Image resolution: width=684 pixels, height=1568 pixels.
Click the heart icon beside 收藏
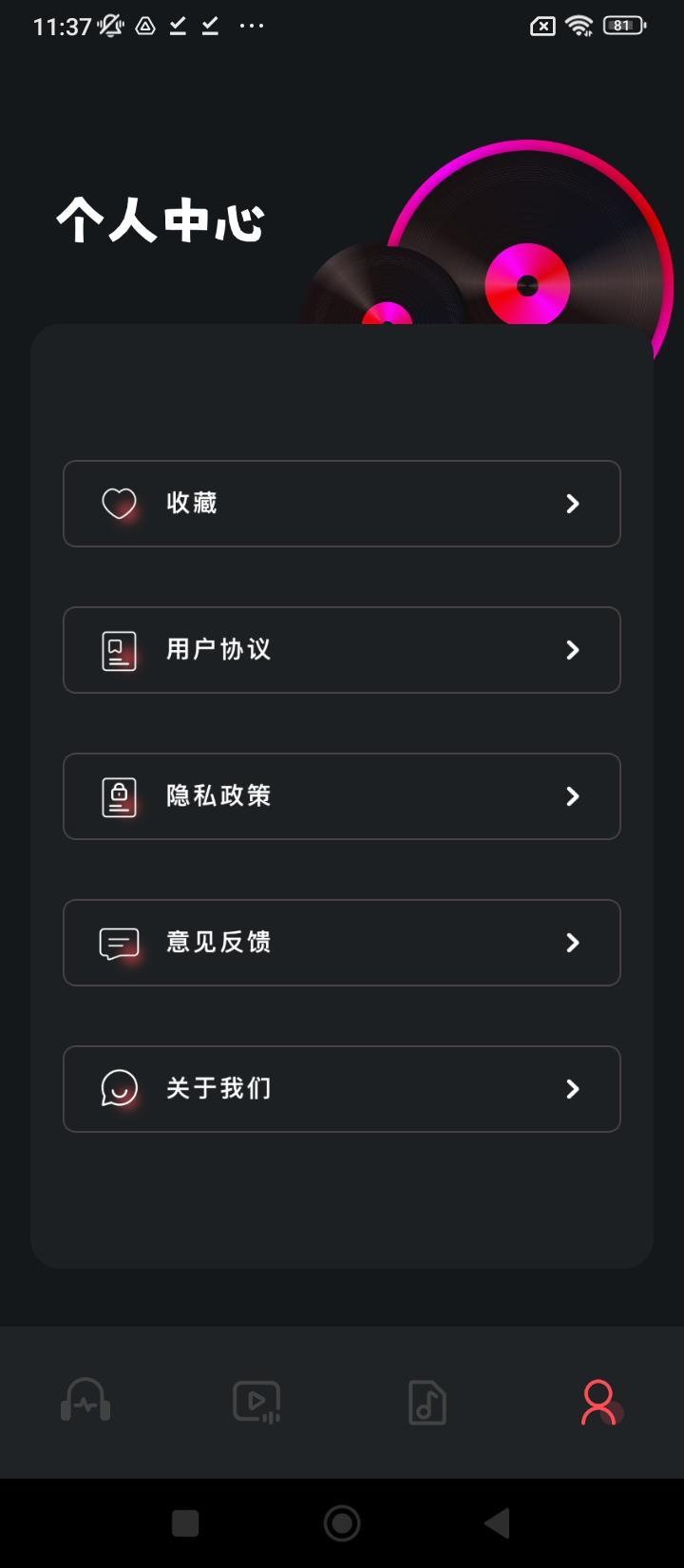118,502
